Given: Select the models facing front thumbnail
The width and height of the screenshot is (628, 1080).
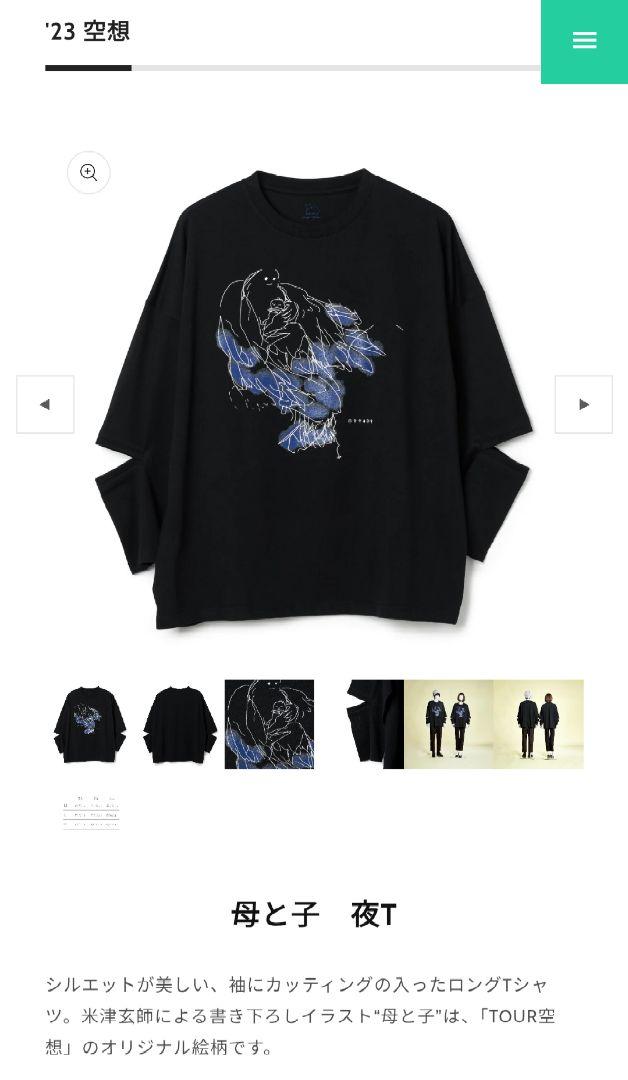Looking at the screenshot, I should pyautogui.click(x=449, y=725).
